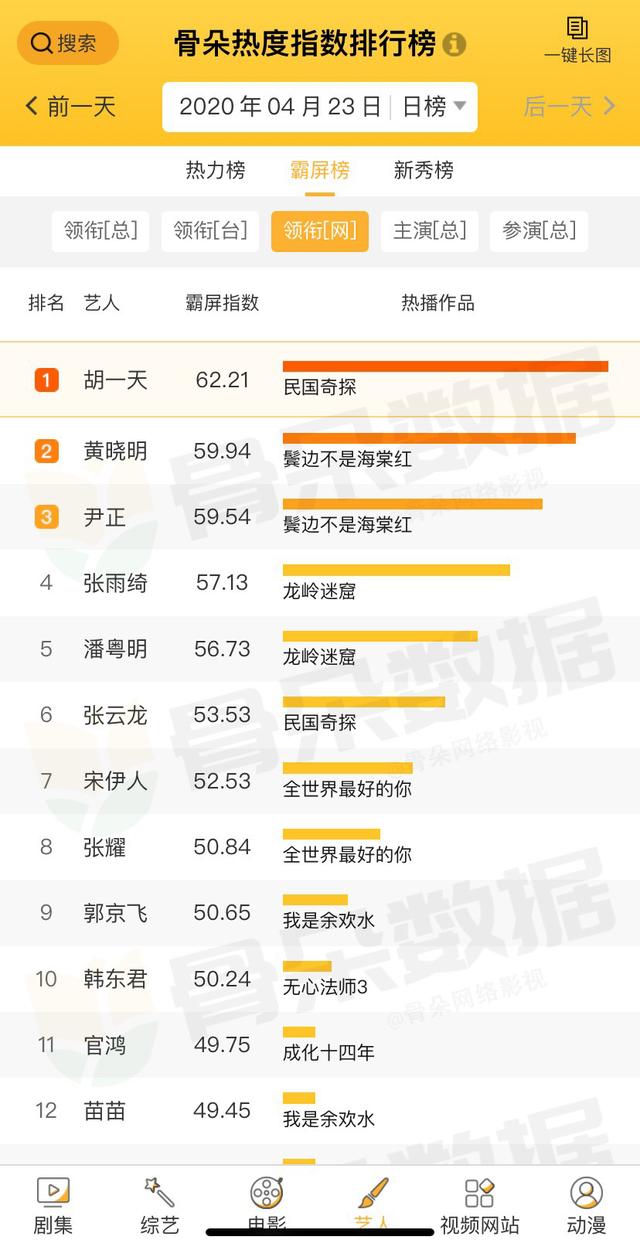Image resolution: width=640 pixels, height=1240 pixels.
Task: Switch to the 新秀榜 tab
Action: tap(424, 170)
